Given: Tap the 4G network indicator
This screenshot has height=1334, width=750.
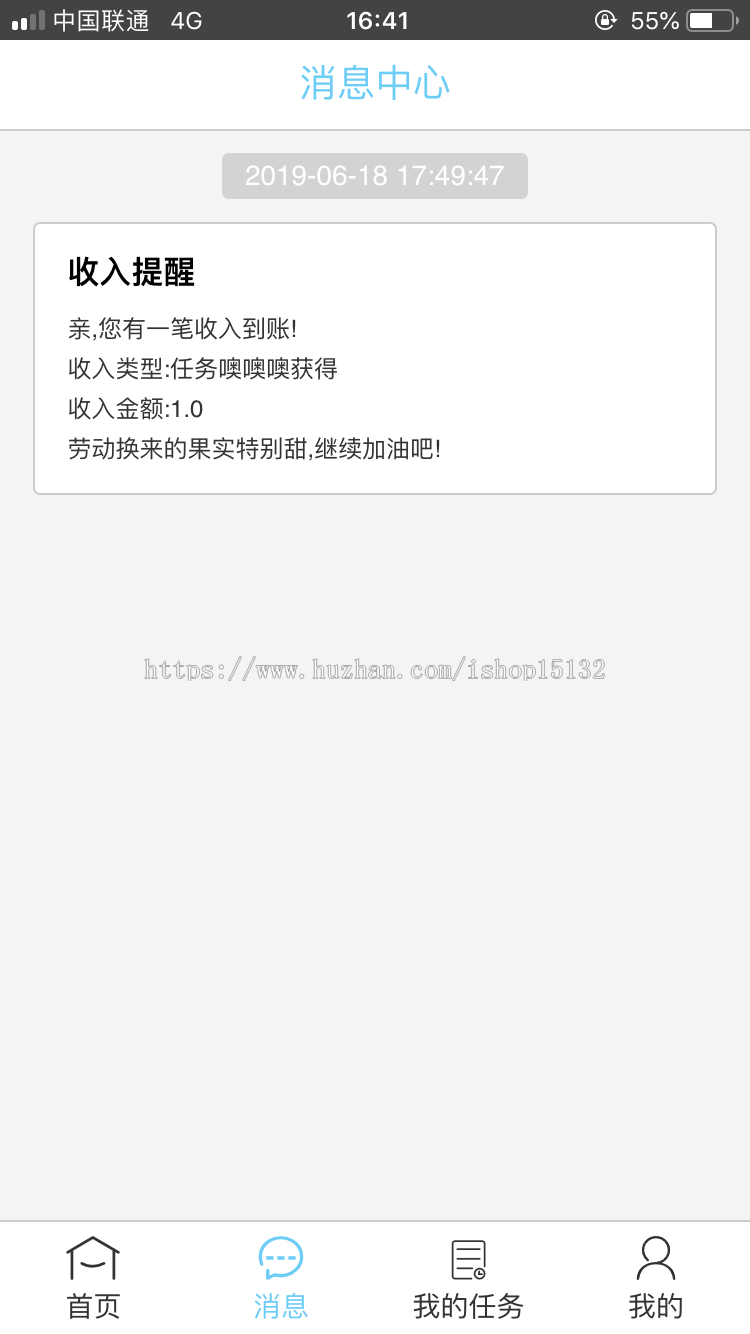Looking at the screenshot, I should coord(185,19).
